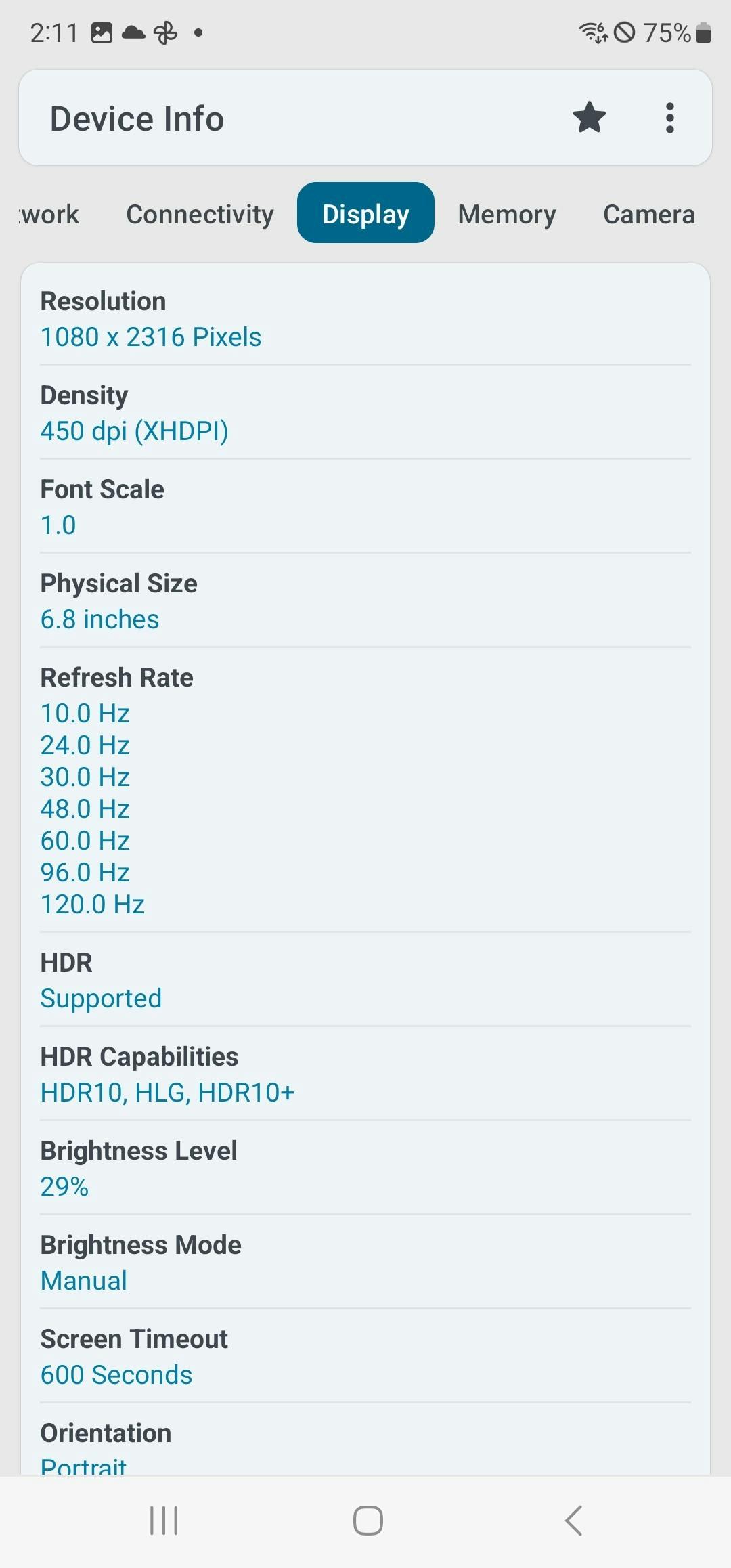Open the Camera tab

click(x=648, y=214)
